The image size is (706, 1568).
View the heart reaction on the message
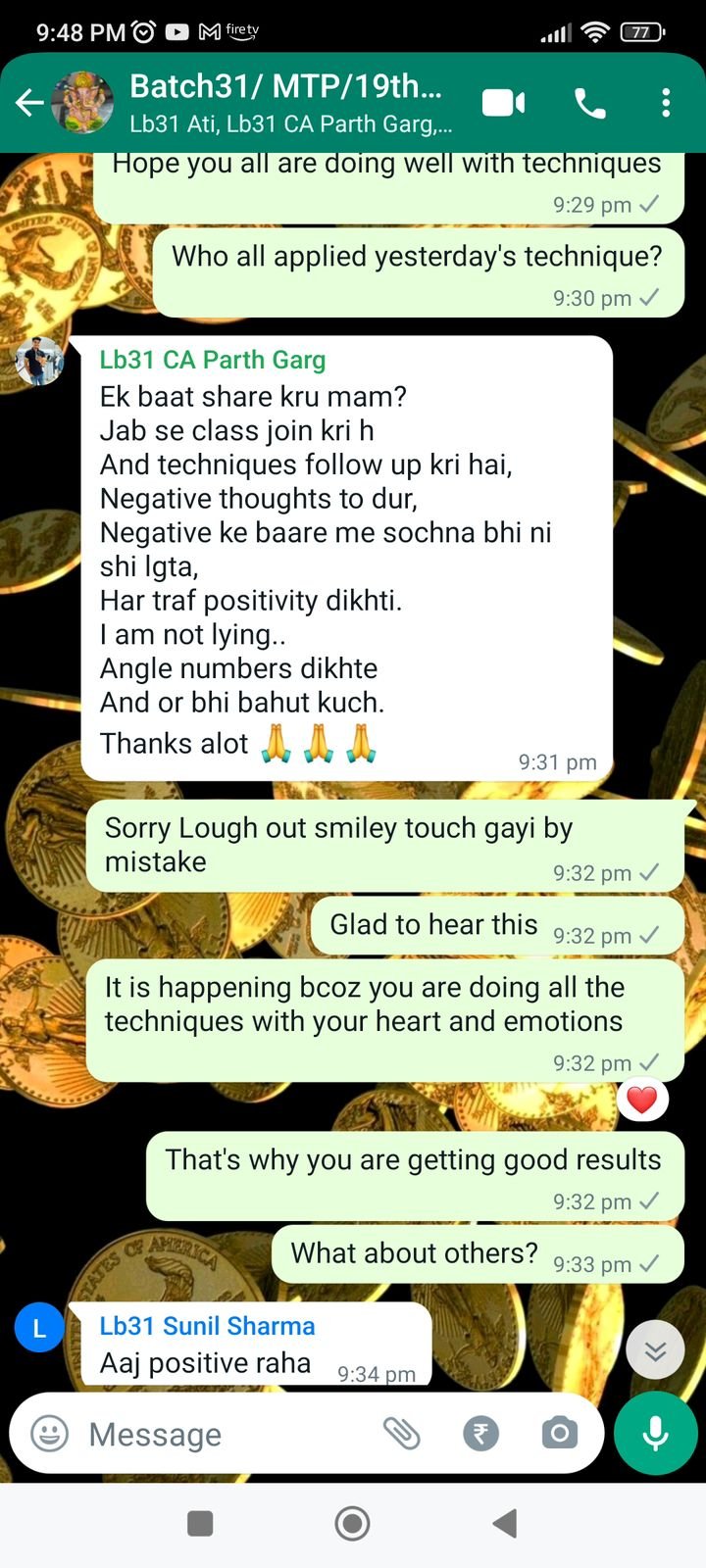click(x=642, y=1101)
